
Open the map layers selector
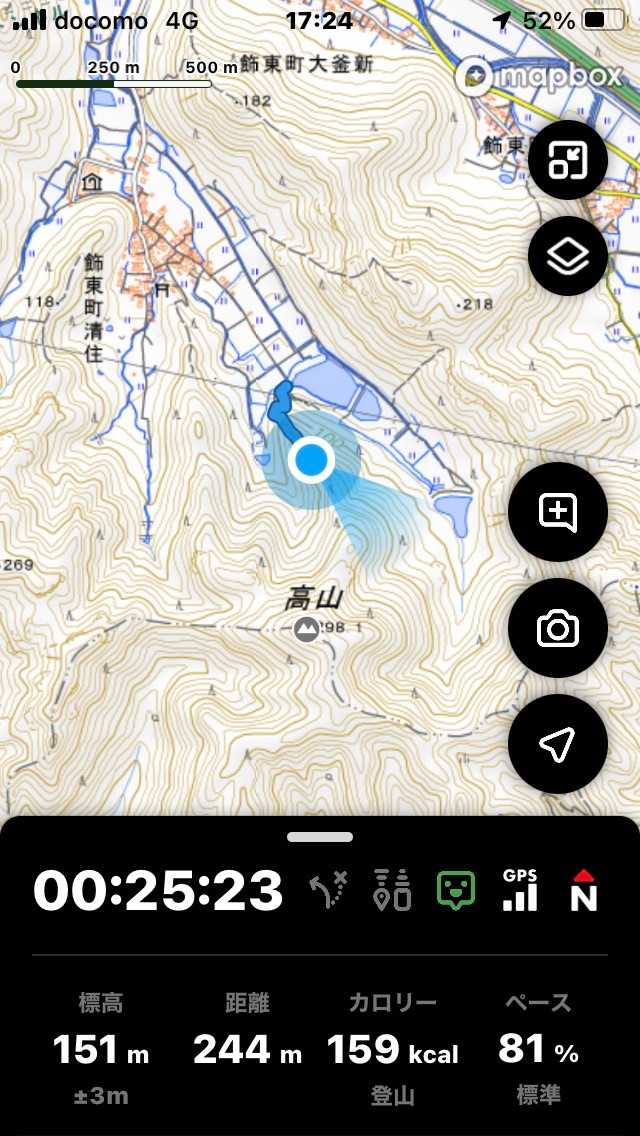point(568,257)
